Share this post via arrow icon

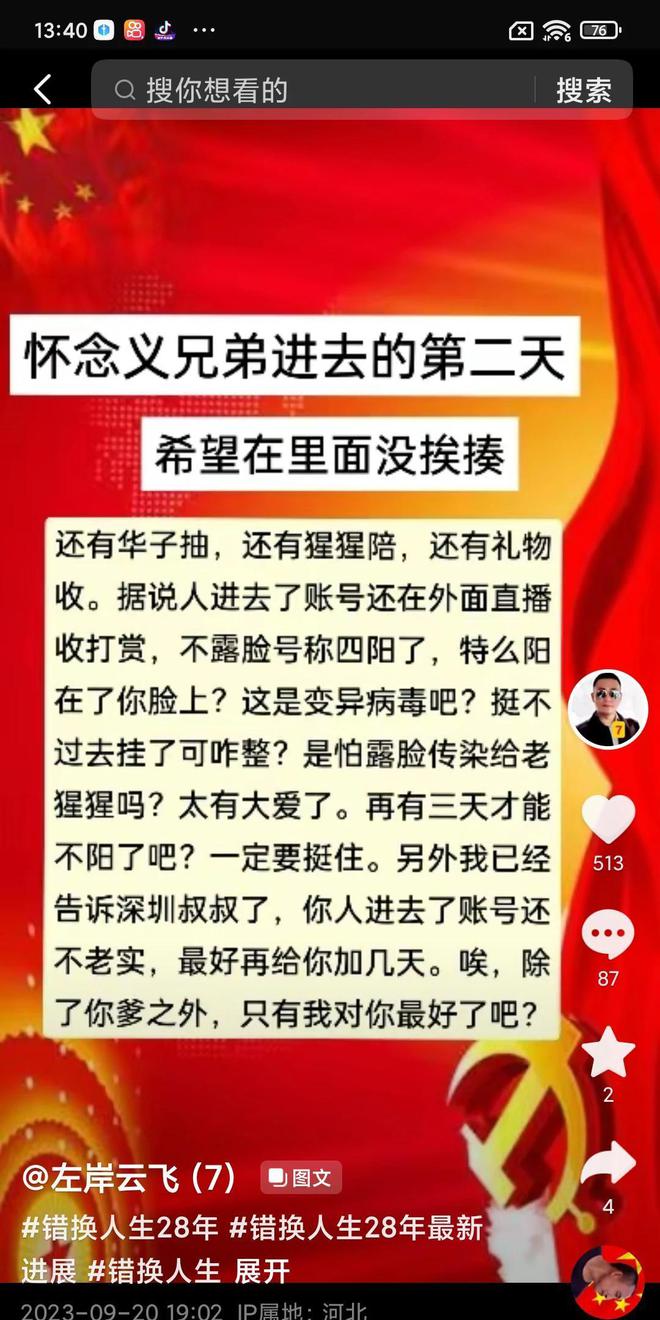tap(608, 1164)
